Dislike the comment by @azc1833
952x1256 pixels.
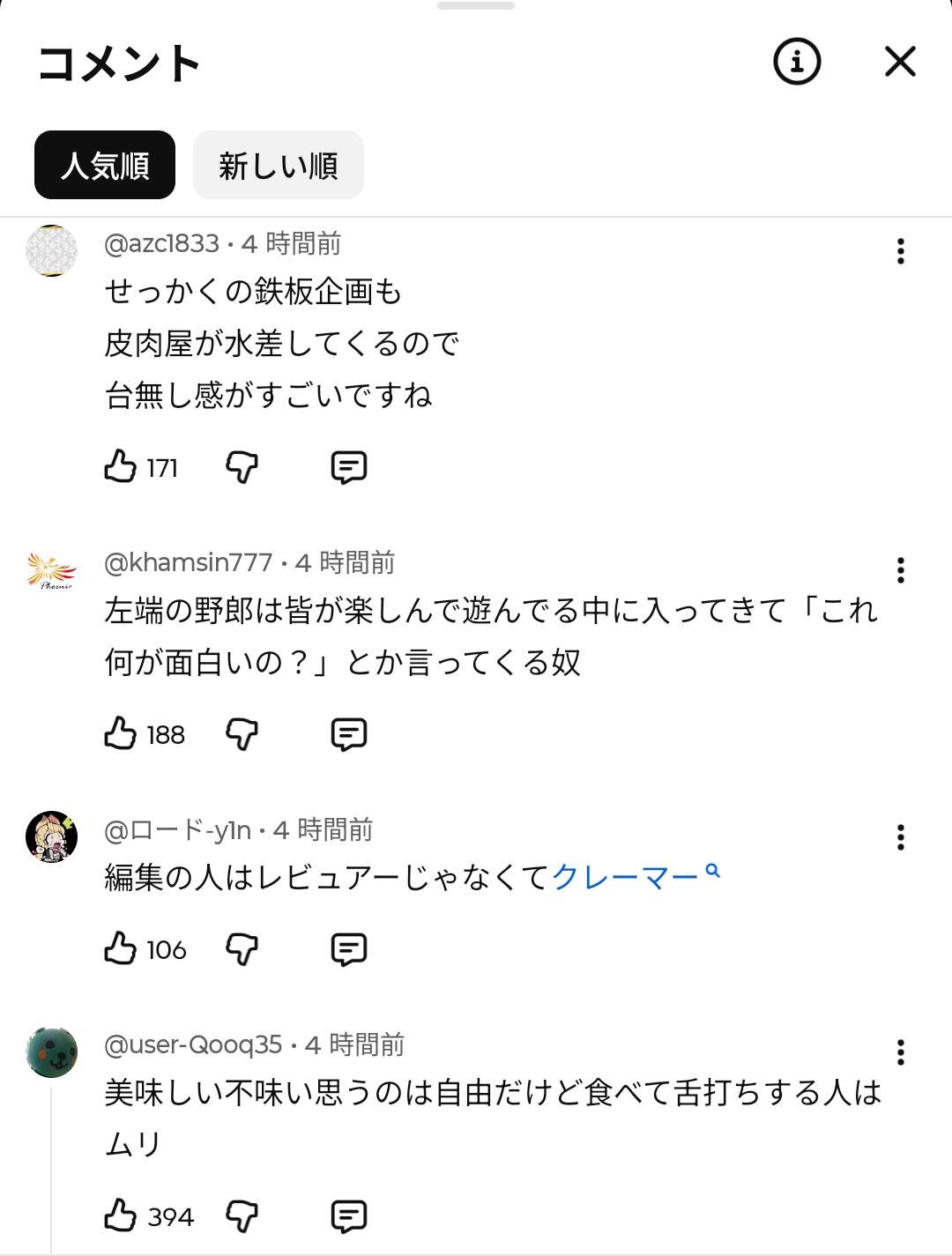(x=242, y=466)
